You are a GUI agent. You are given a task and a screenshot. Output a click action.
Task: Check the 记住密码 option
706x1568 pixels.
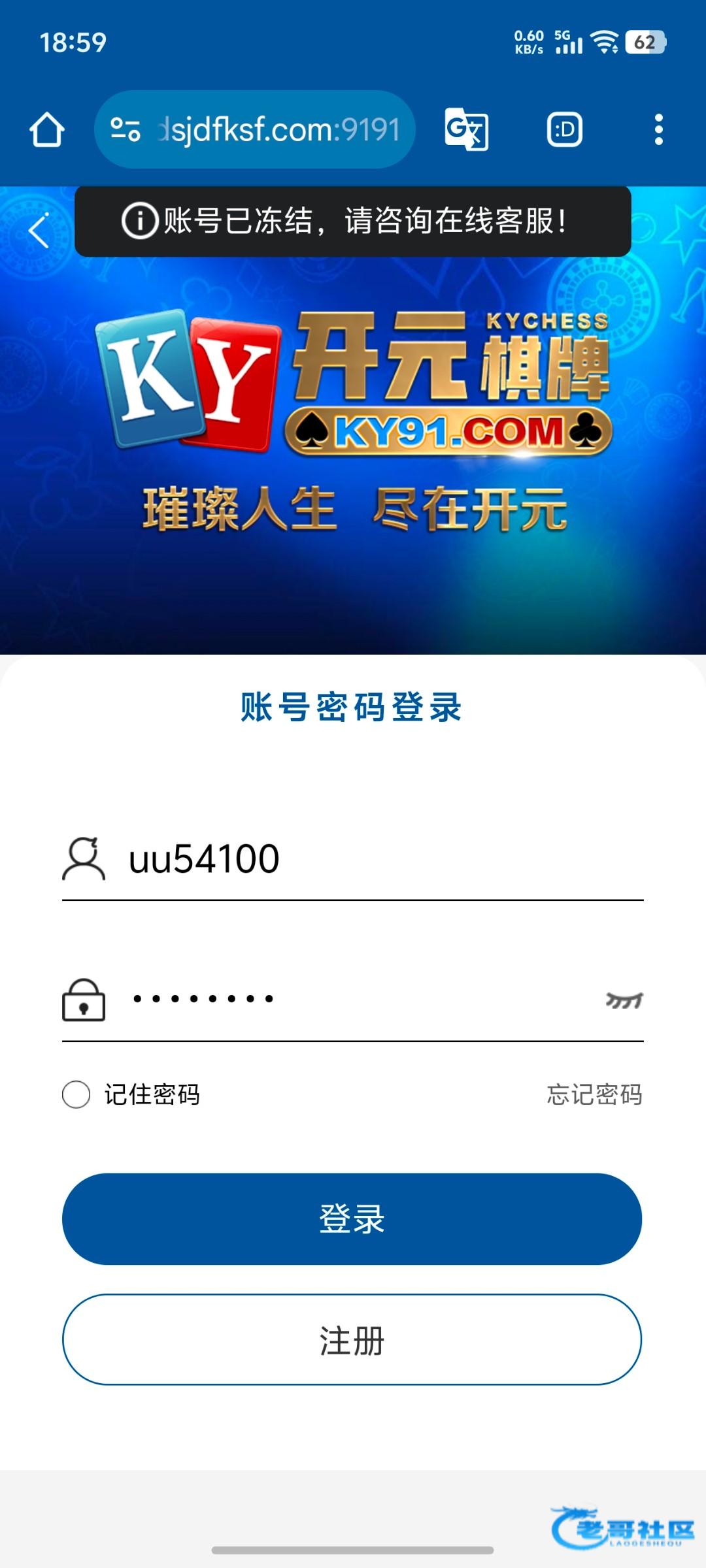coord(76,1094)
